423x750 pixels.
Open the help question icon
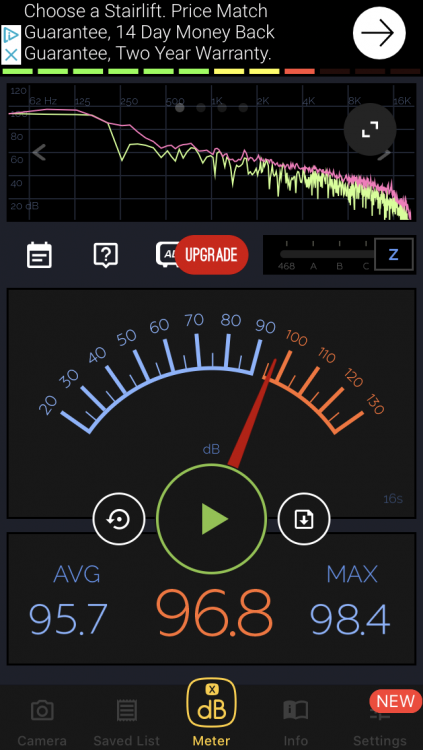tap(105, 254)
